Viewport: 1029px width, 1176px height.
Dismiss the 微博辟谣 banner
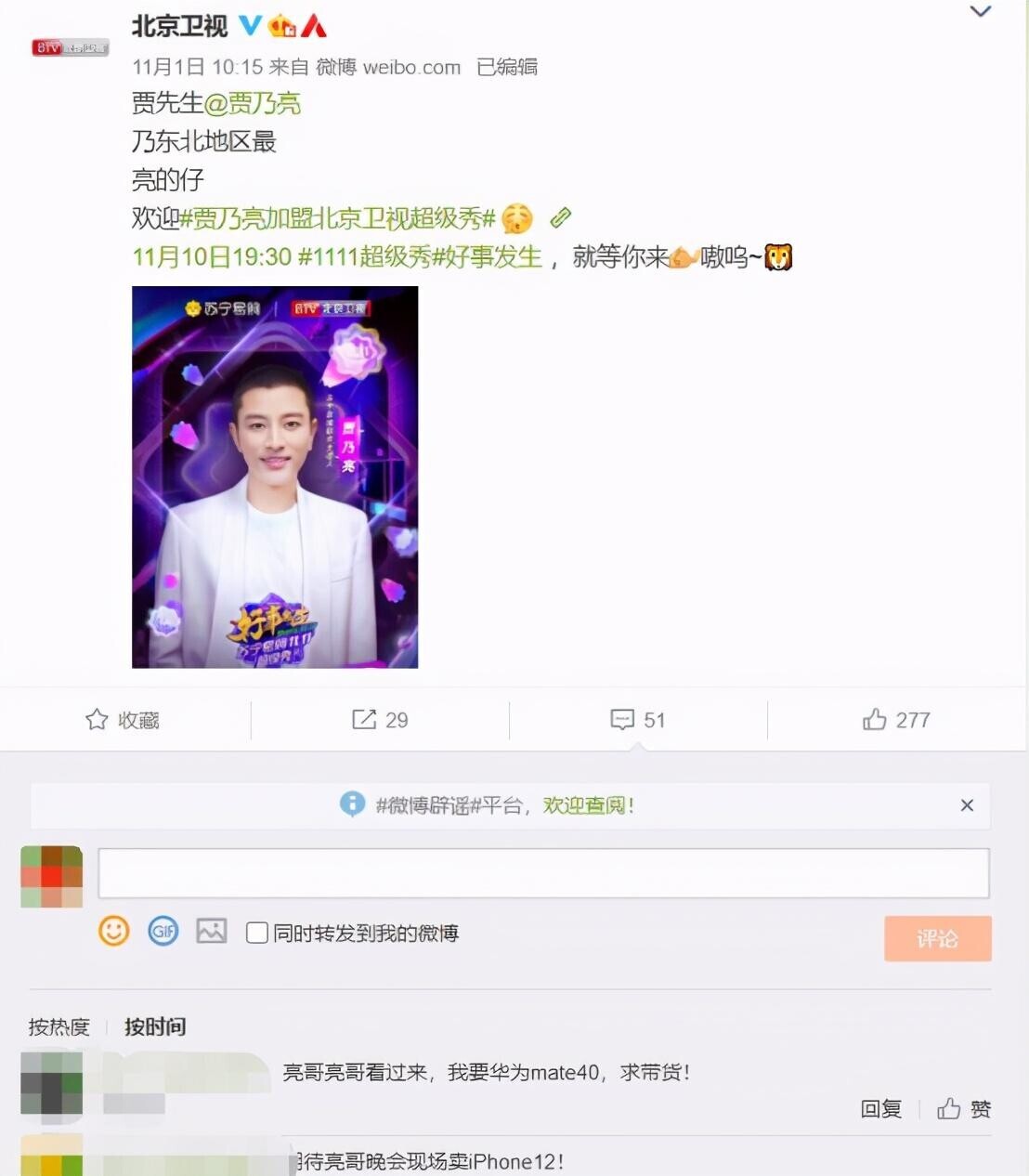(967, 805)
